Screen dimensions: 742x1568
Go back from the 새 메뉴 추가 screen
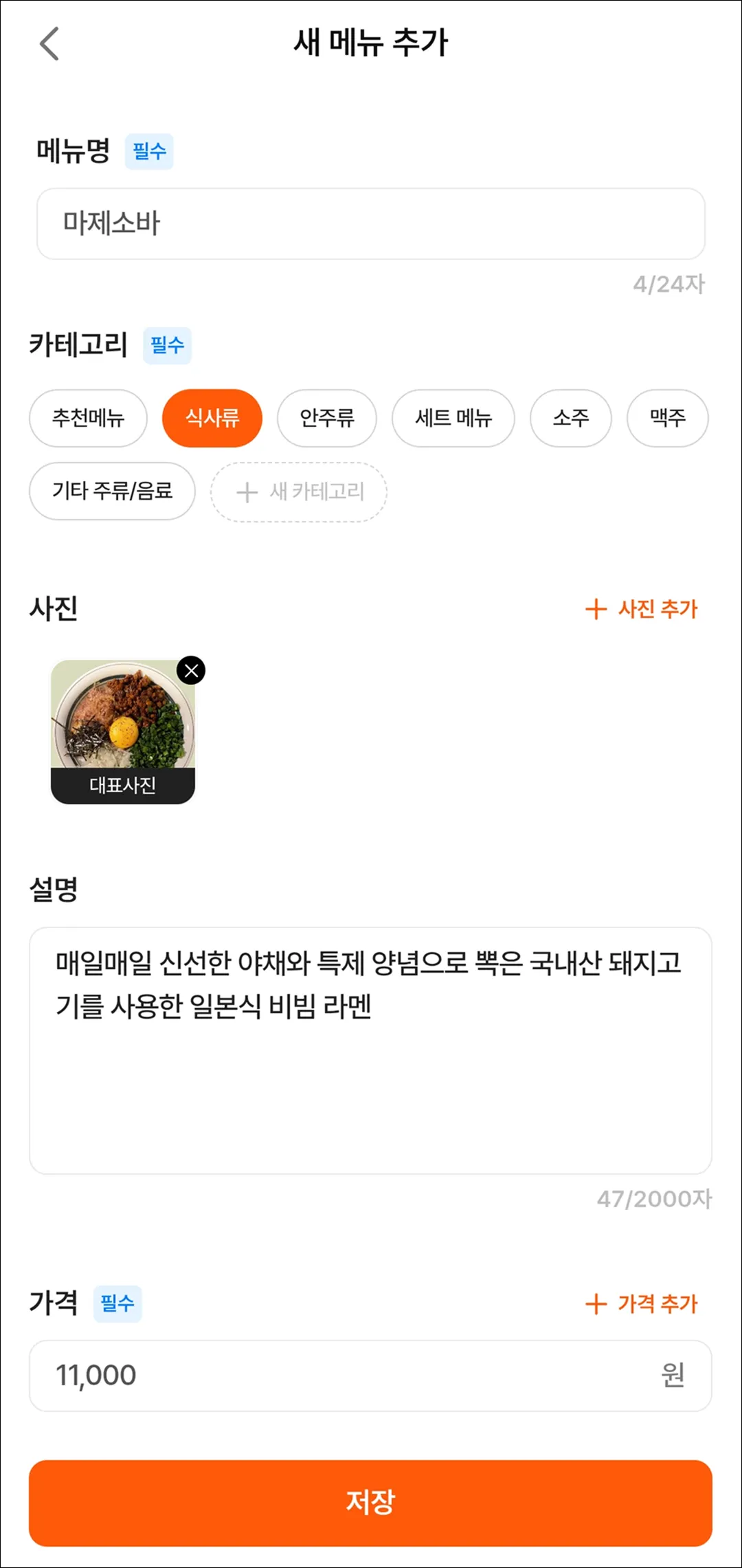[49, 44]
